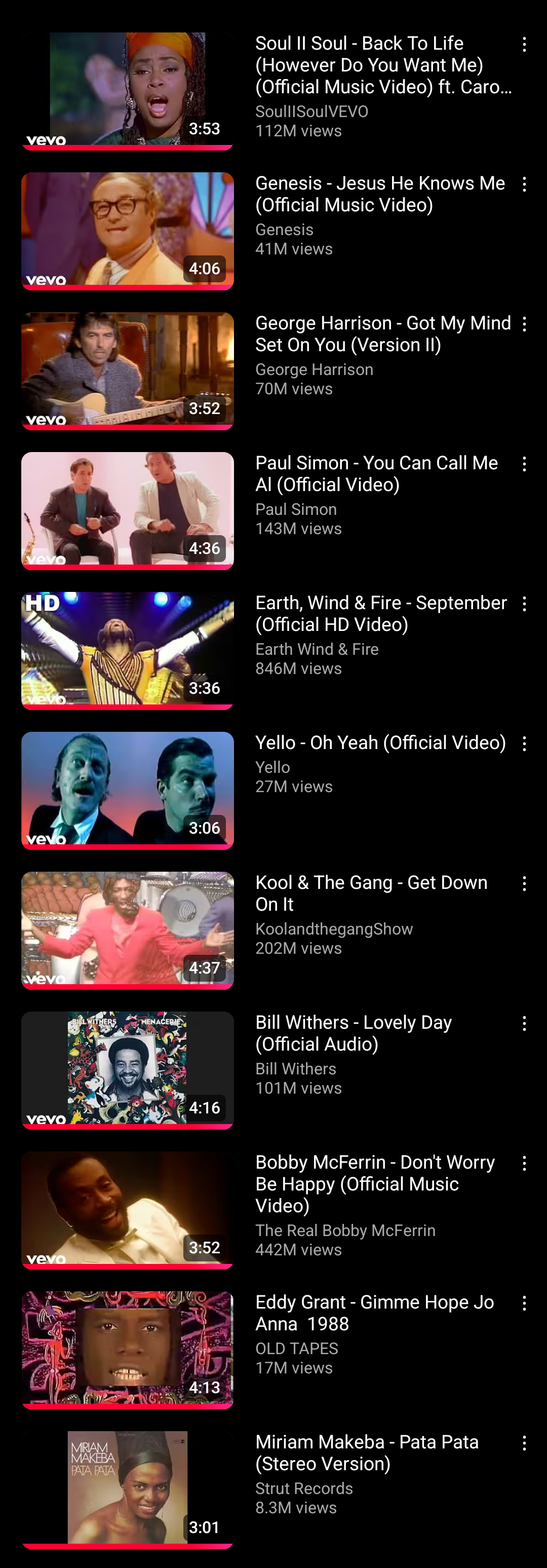Open overflow menu for Genesis video
The width and height of the screenshot is (547, 1568).
coord(524,184)
